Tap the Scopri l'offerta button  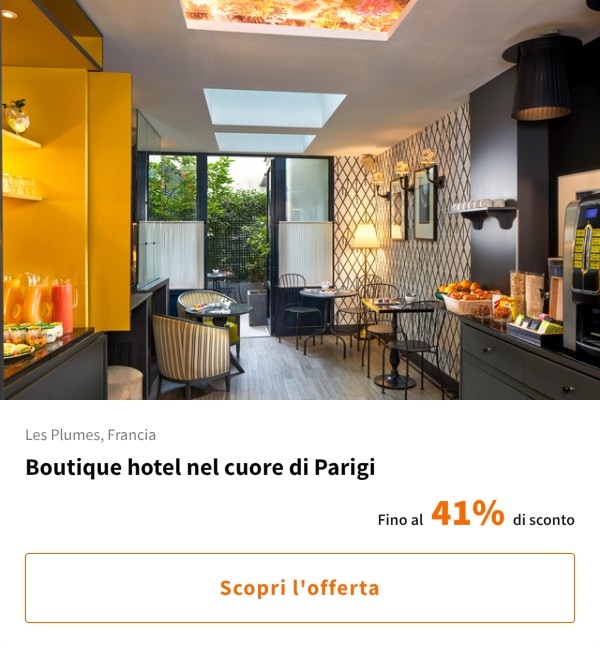[x=300, y=588]
